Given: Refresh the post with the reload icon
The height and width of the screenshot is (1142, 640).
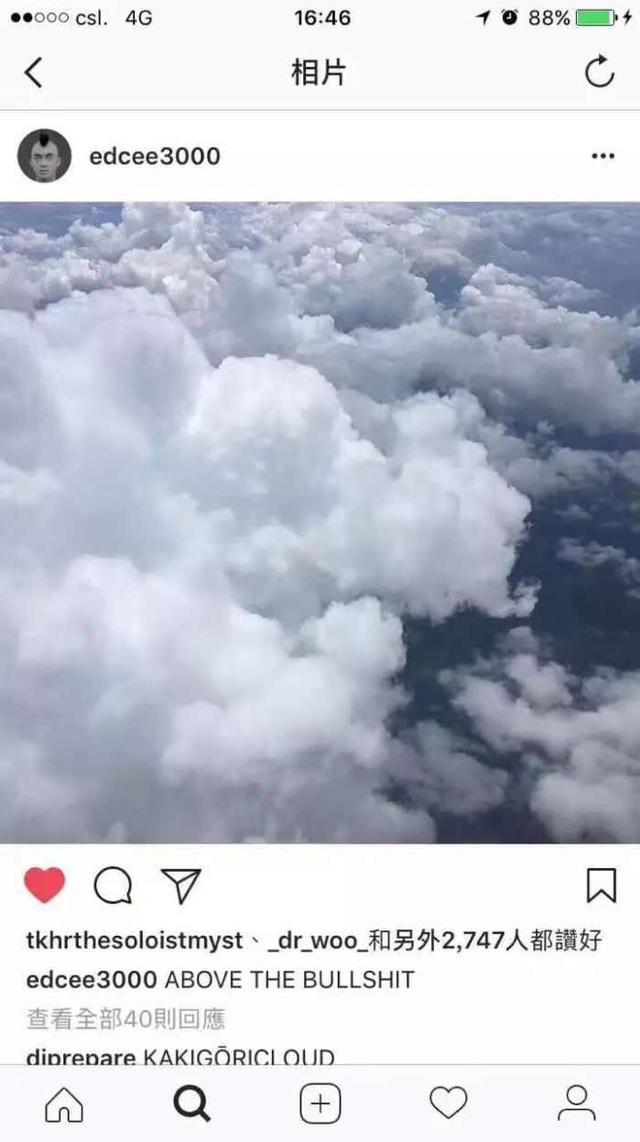Looking at the screenshot, I should click(599, 72).
